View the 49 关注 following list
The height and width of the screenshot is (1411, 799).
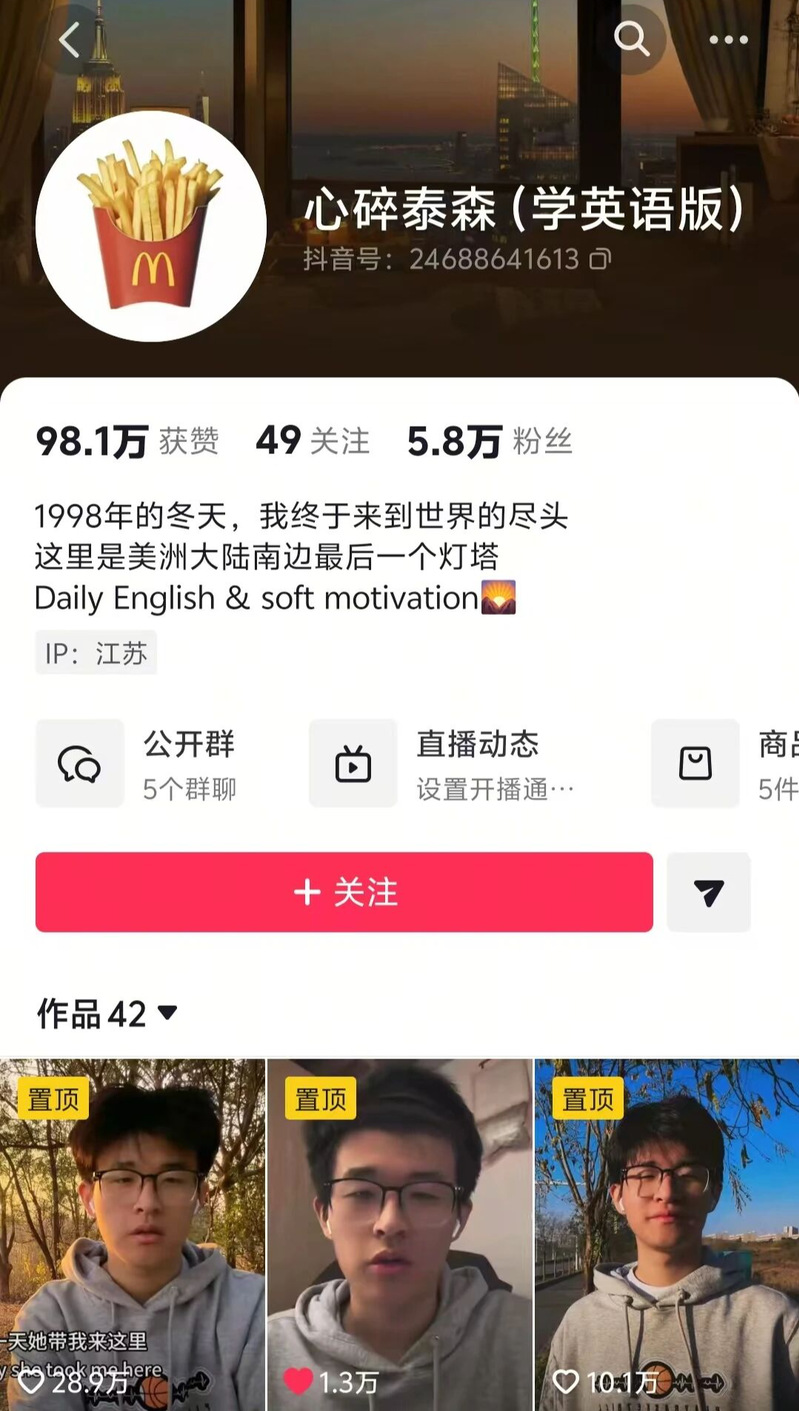pyautogui.click(x=312, y=441)
